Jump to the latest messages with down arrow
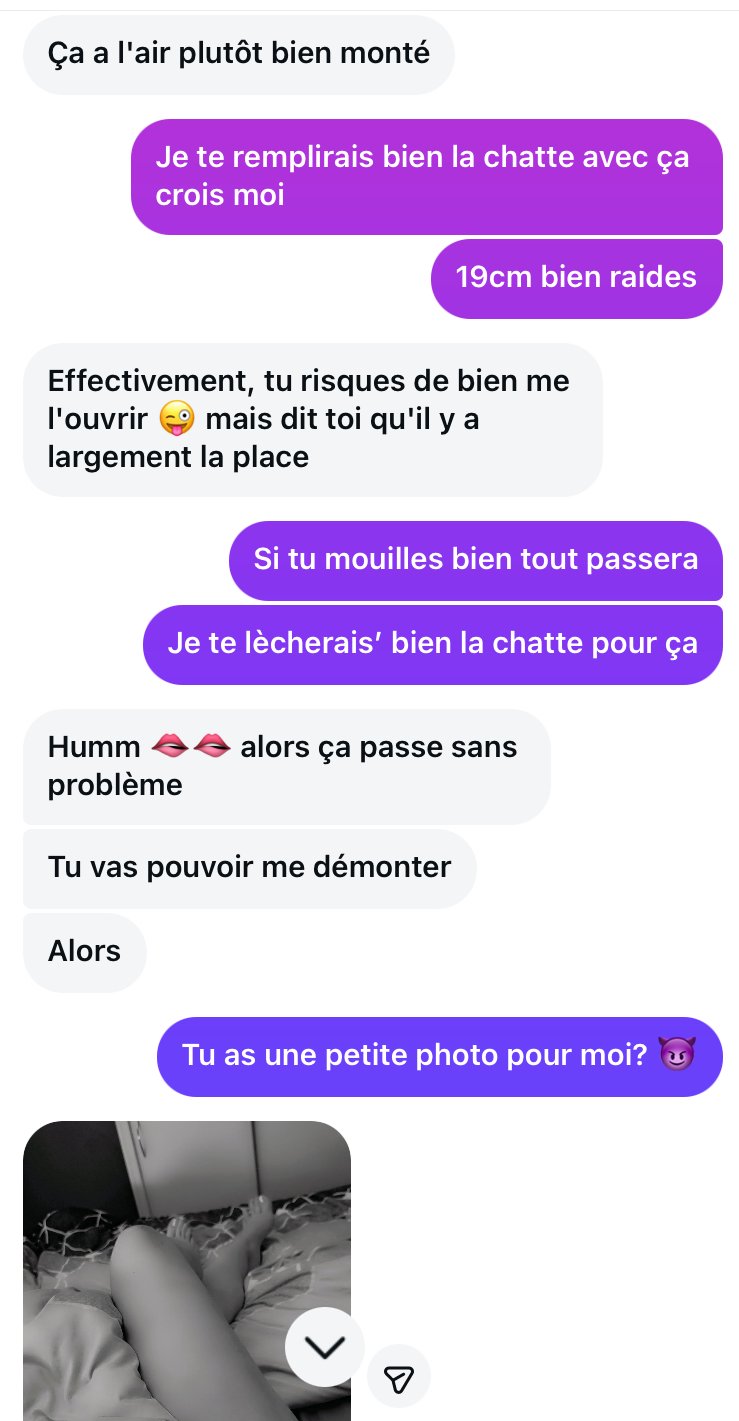Image resolution: width=739 pixels, height=1421 pixels. [x=324, y=1346]
